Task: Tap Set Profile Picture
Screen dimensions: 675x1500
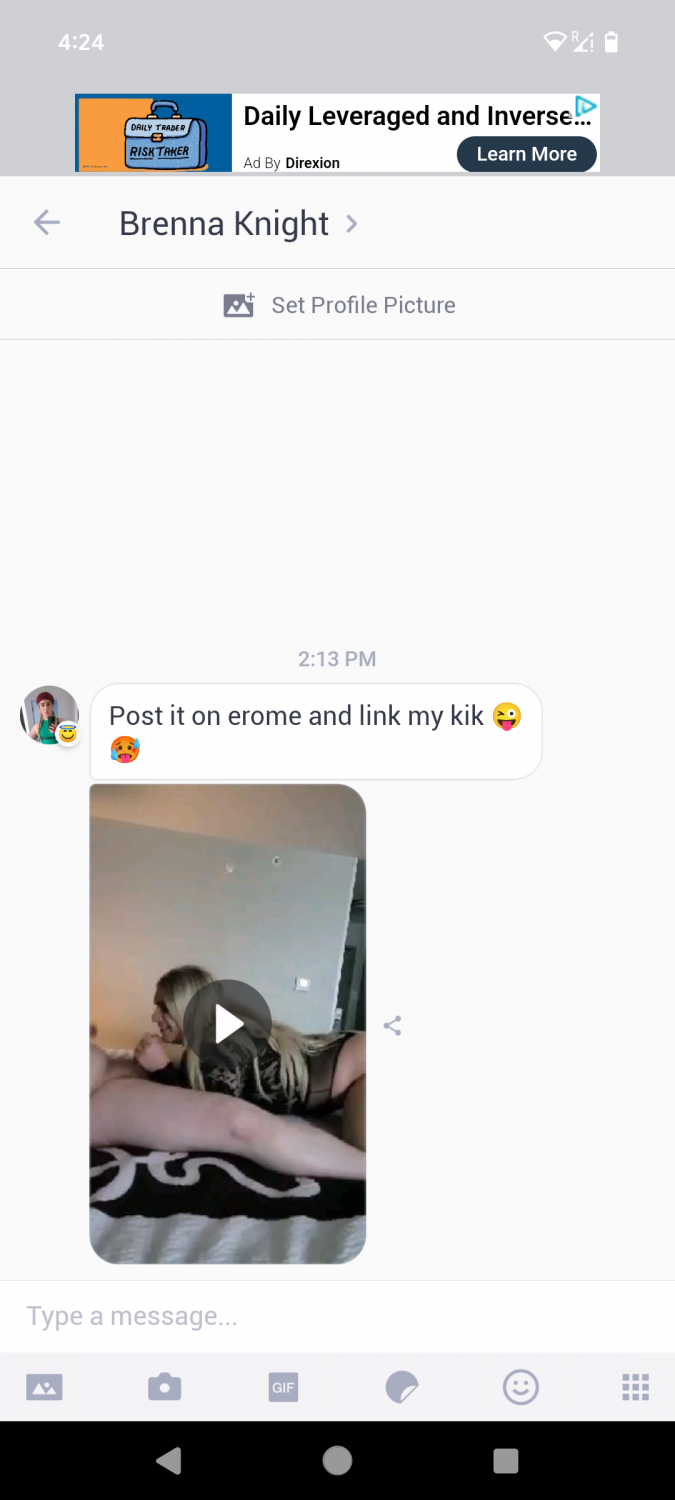Action: [x=339, y=305]
